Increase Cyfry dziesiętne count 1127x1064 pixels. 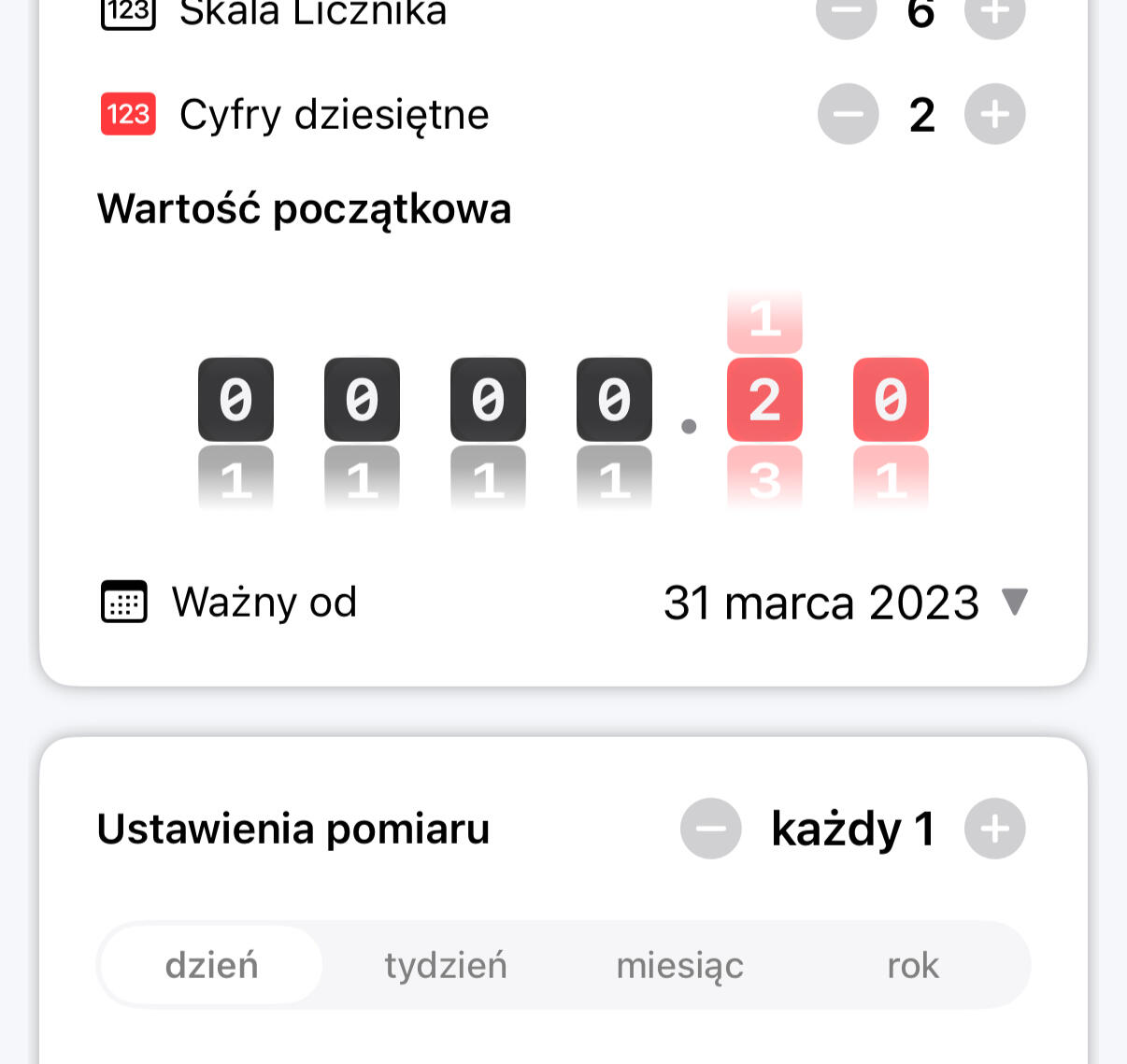(994, 115)
